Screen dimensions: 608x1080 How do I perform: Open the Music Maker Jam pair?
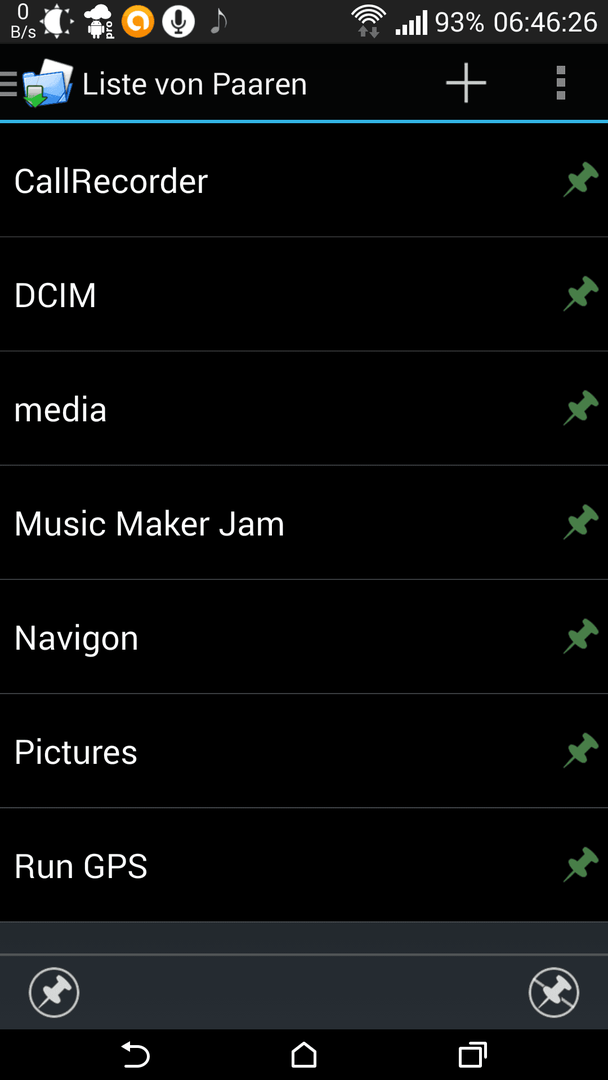click(304, 523)
